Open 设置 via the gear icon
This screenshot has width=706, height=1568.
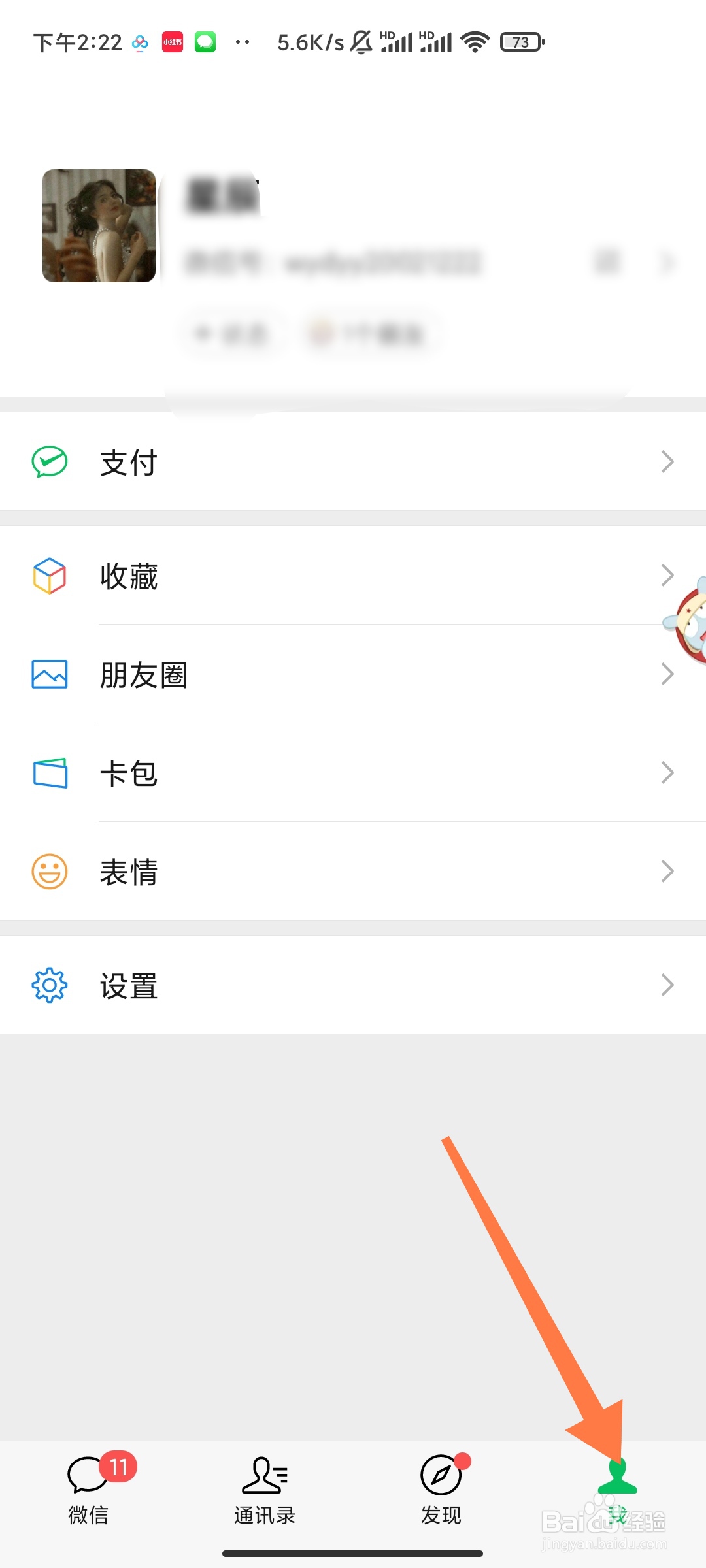tap(49, 984)
